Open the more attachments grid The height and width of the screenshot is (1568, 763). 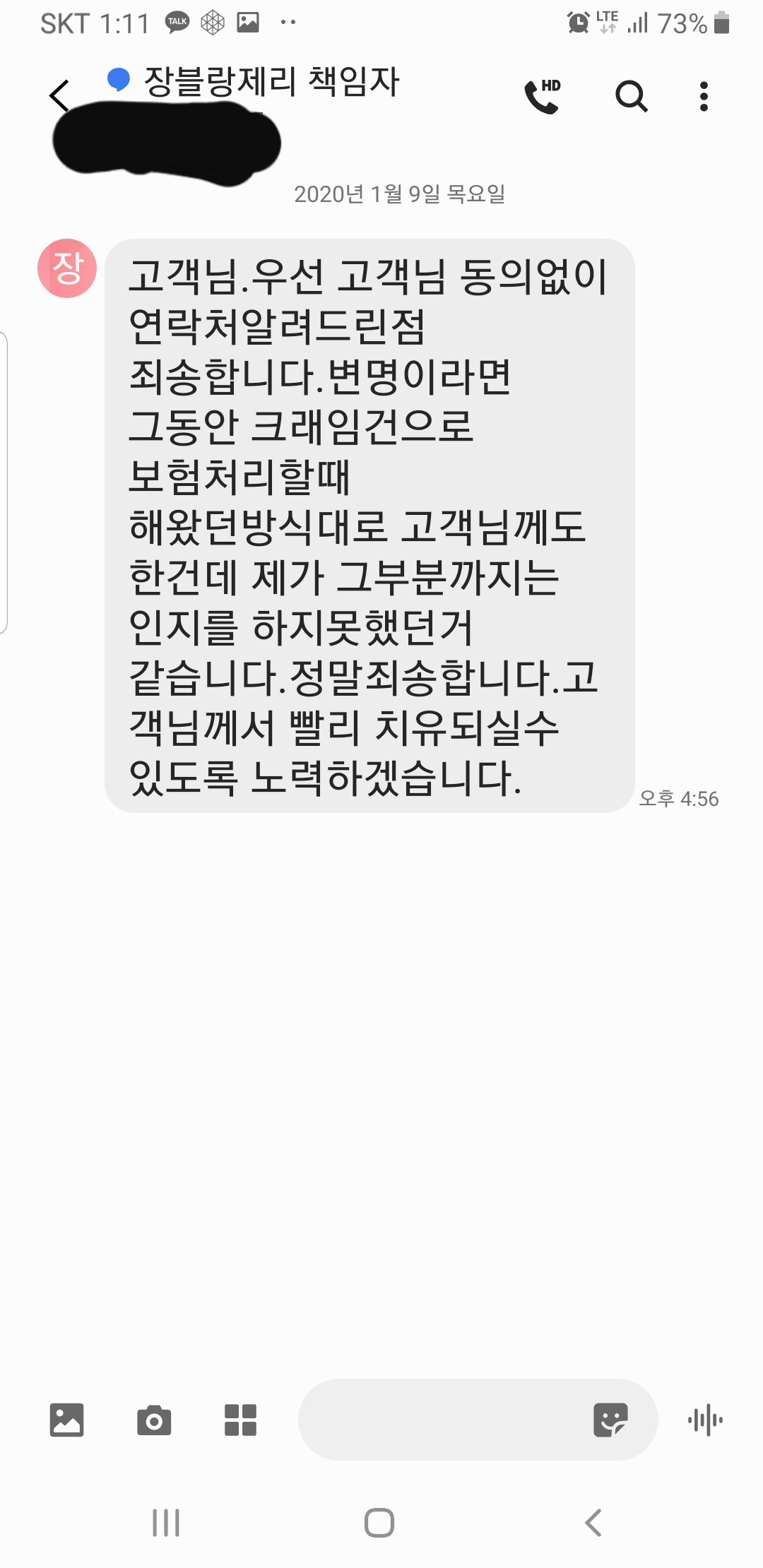(240, 1420)
